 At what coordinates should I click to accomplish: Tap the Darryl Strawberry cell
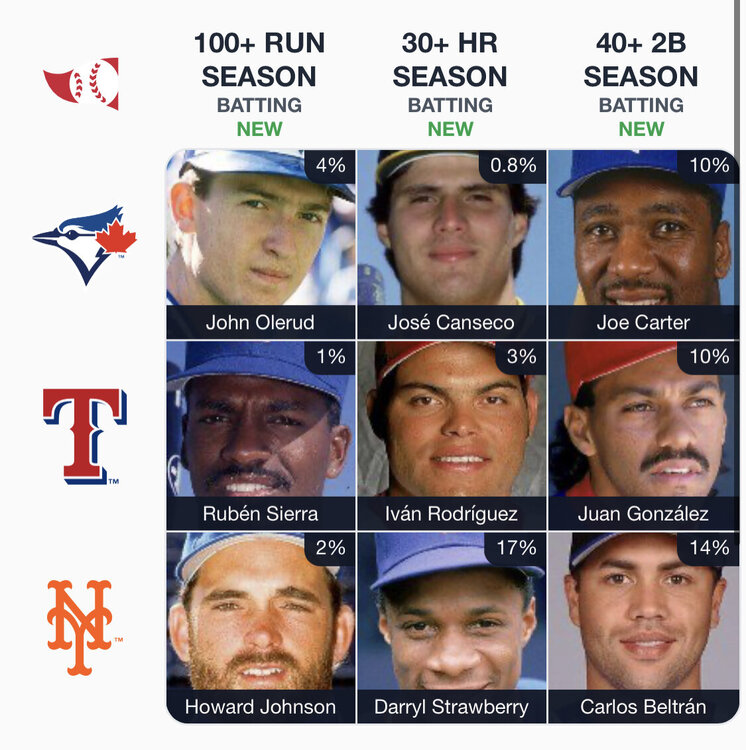coord(451,627)
